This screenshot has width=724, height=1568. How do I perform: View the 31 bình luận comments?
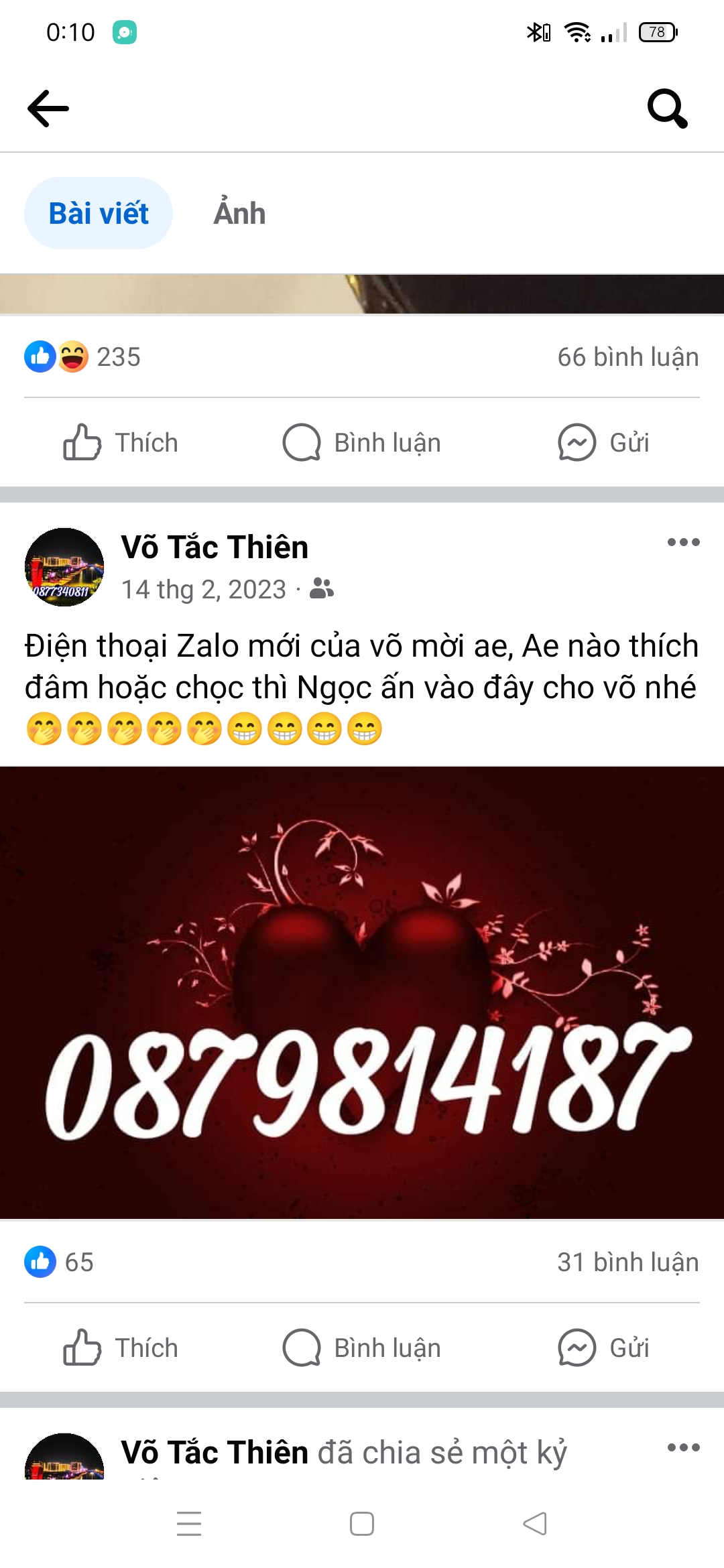627,1262
